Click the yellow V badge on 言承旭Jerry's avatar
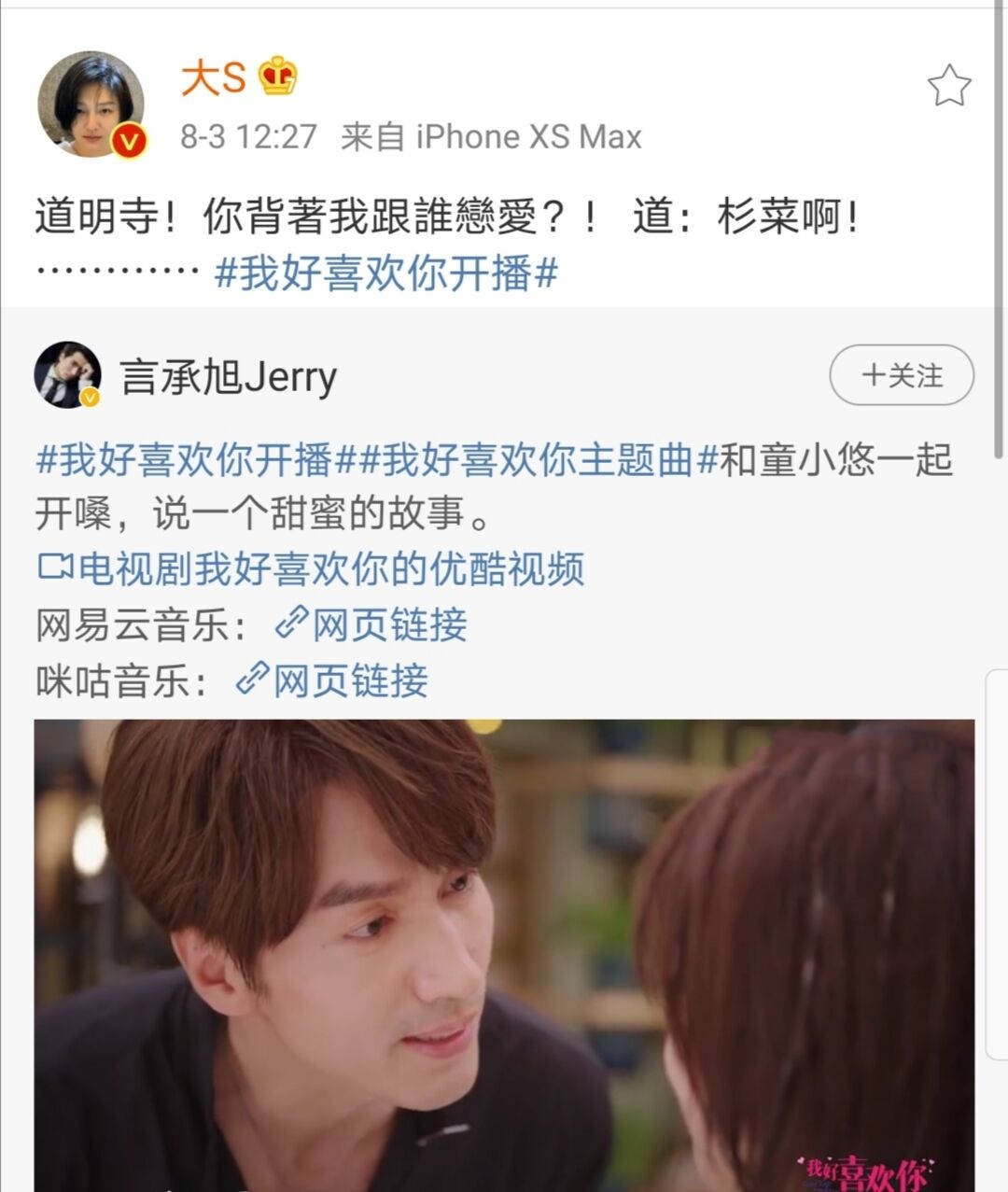Viewport: 1008px width, 1192px height. (90, 398)
